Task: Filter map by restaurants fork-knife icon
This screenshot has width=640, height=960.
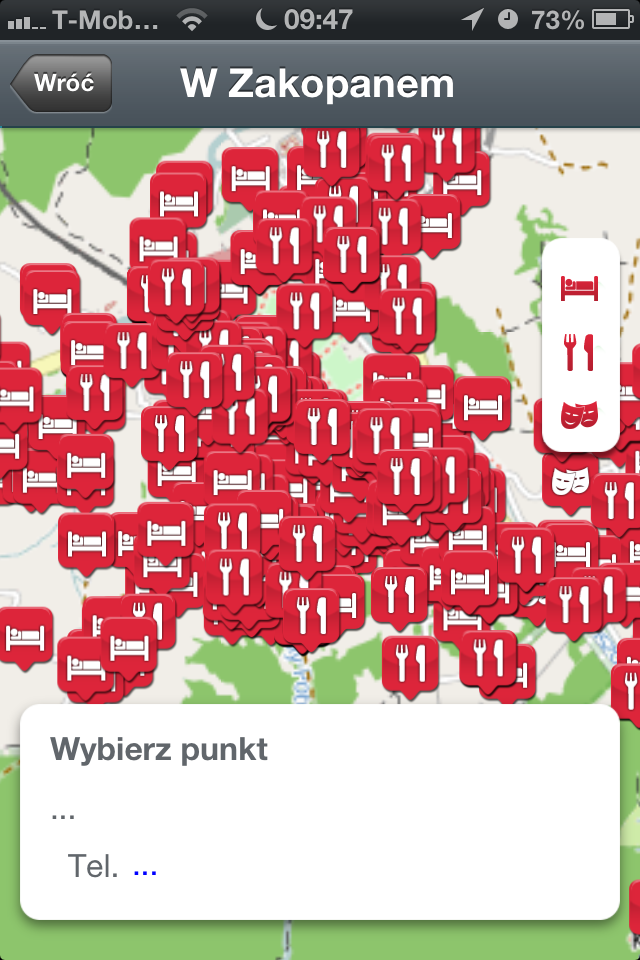Action: (579, 351)
